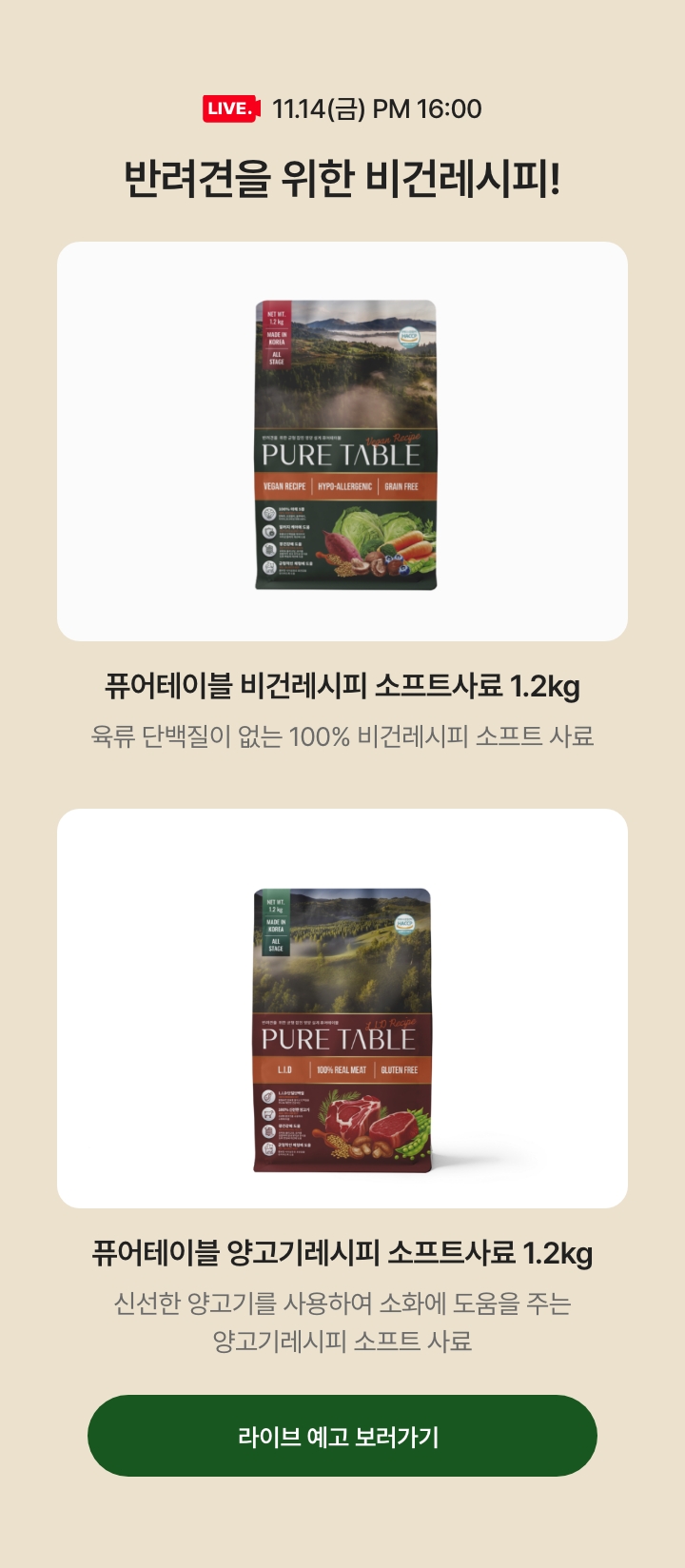This screenshot has width=685, height=1568.
Task: Click the topmost circular feature icon on vegan packaging
Action: 268,515
